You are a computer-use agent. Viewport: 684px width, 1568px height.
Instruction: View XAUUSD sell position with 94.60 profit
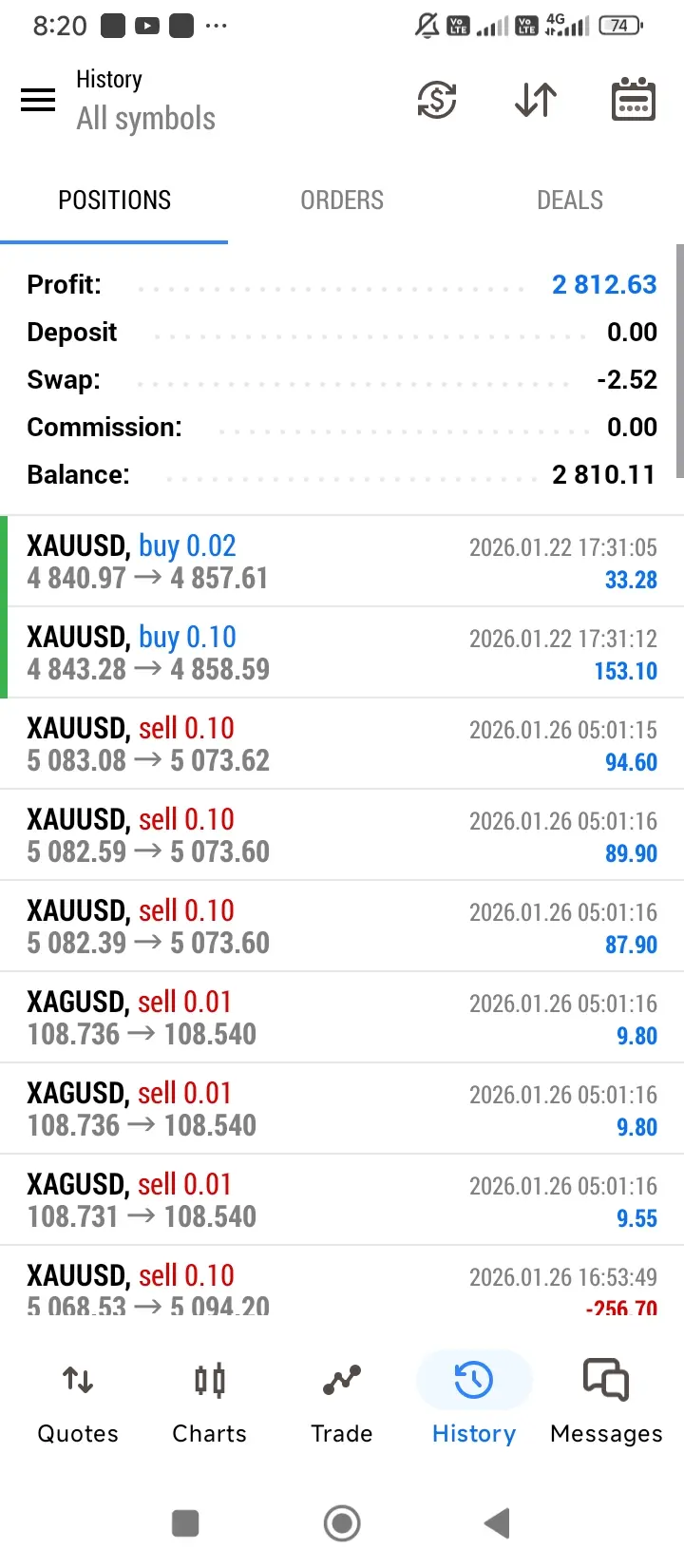pos(342,744)
